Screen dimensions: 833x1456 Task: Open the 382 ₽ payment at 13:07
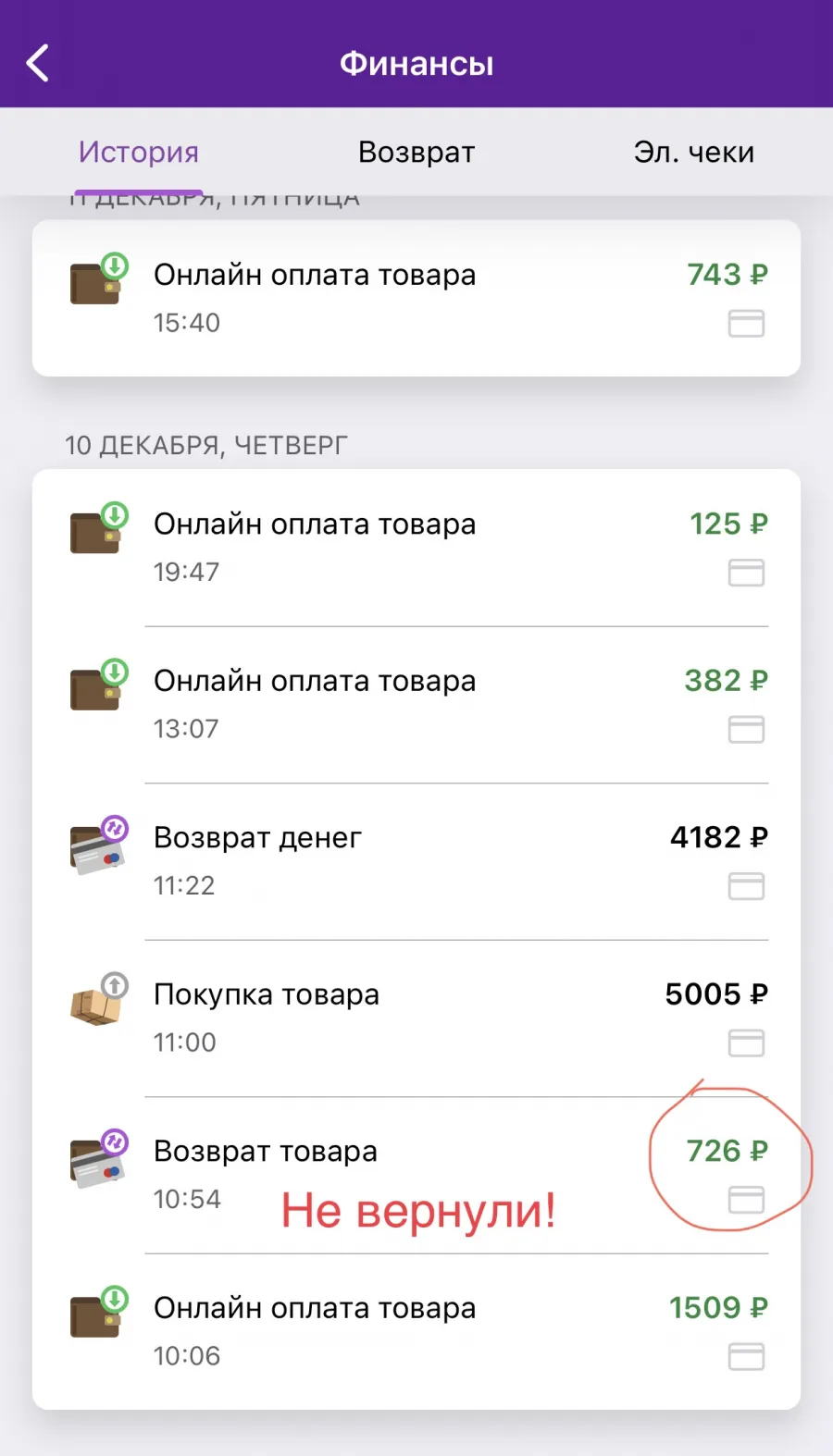[416, 705]
